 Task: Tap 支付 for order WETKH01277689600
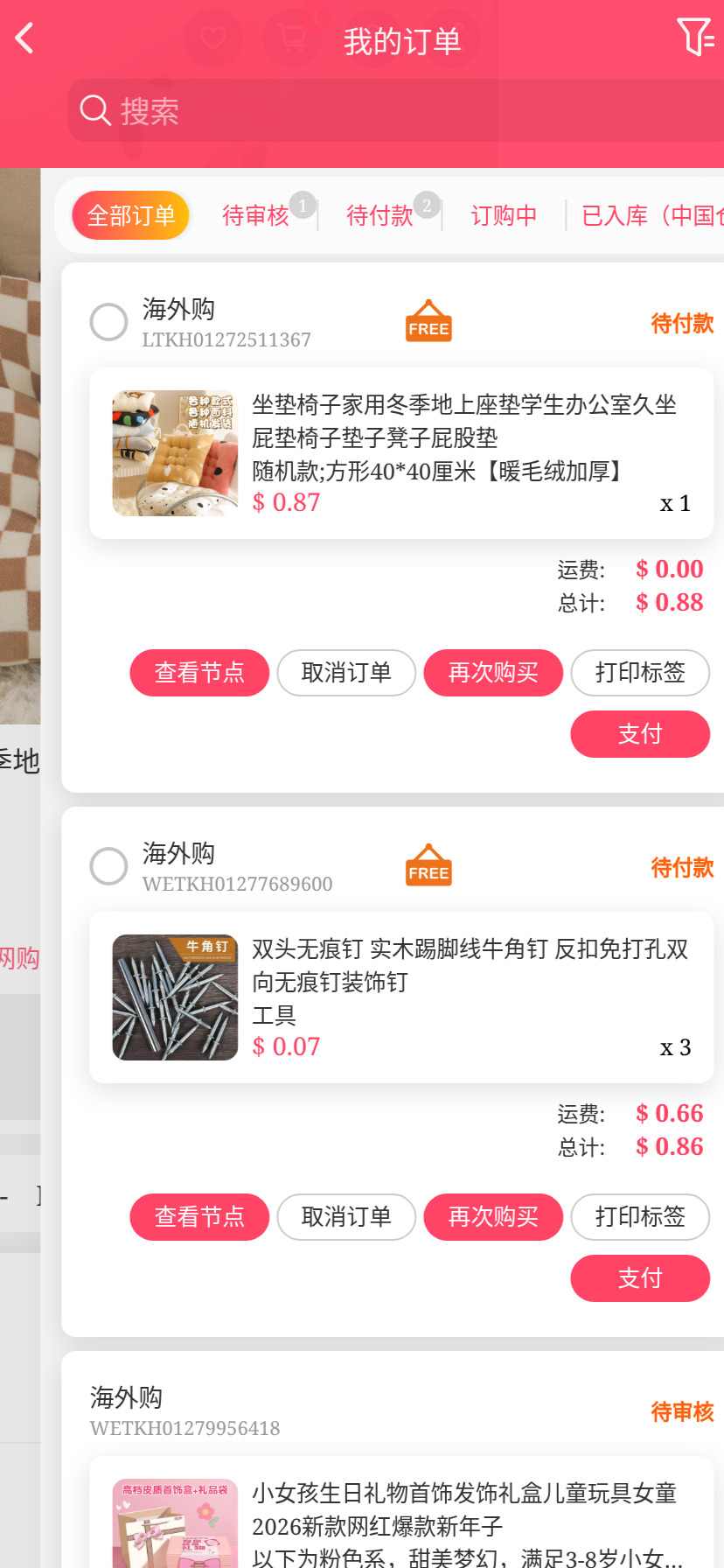coord(640,1278)
